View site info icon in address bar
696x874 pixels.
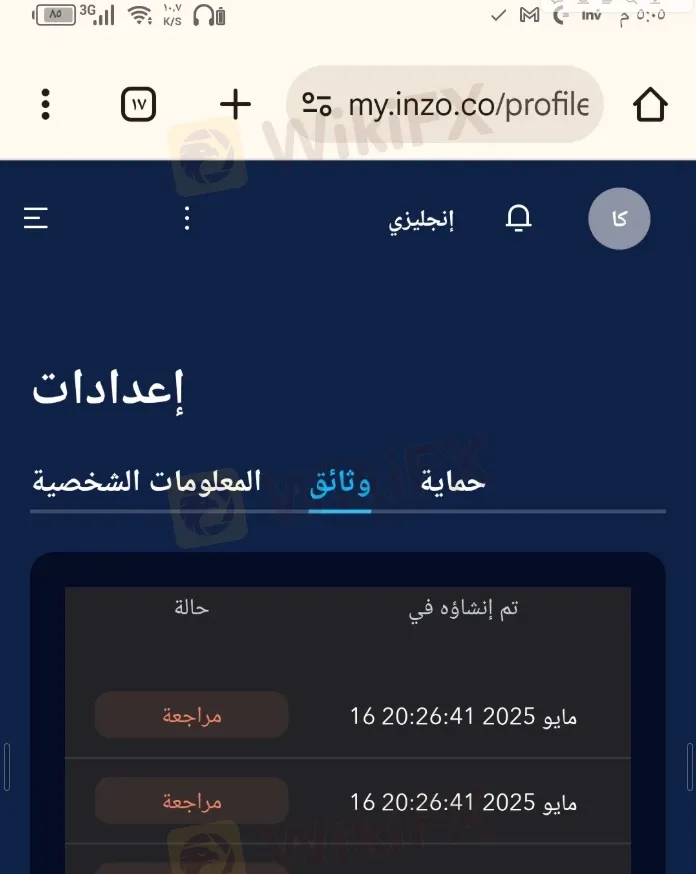[x=317, y=105]
